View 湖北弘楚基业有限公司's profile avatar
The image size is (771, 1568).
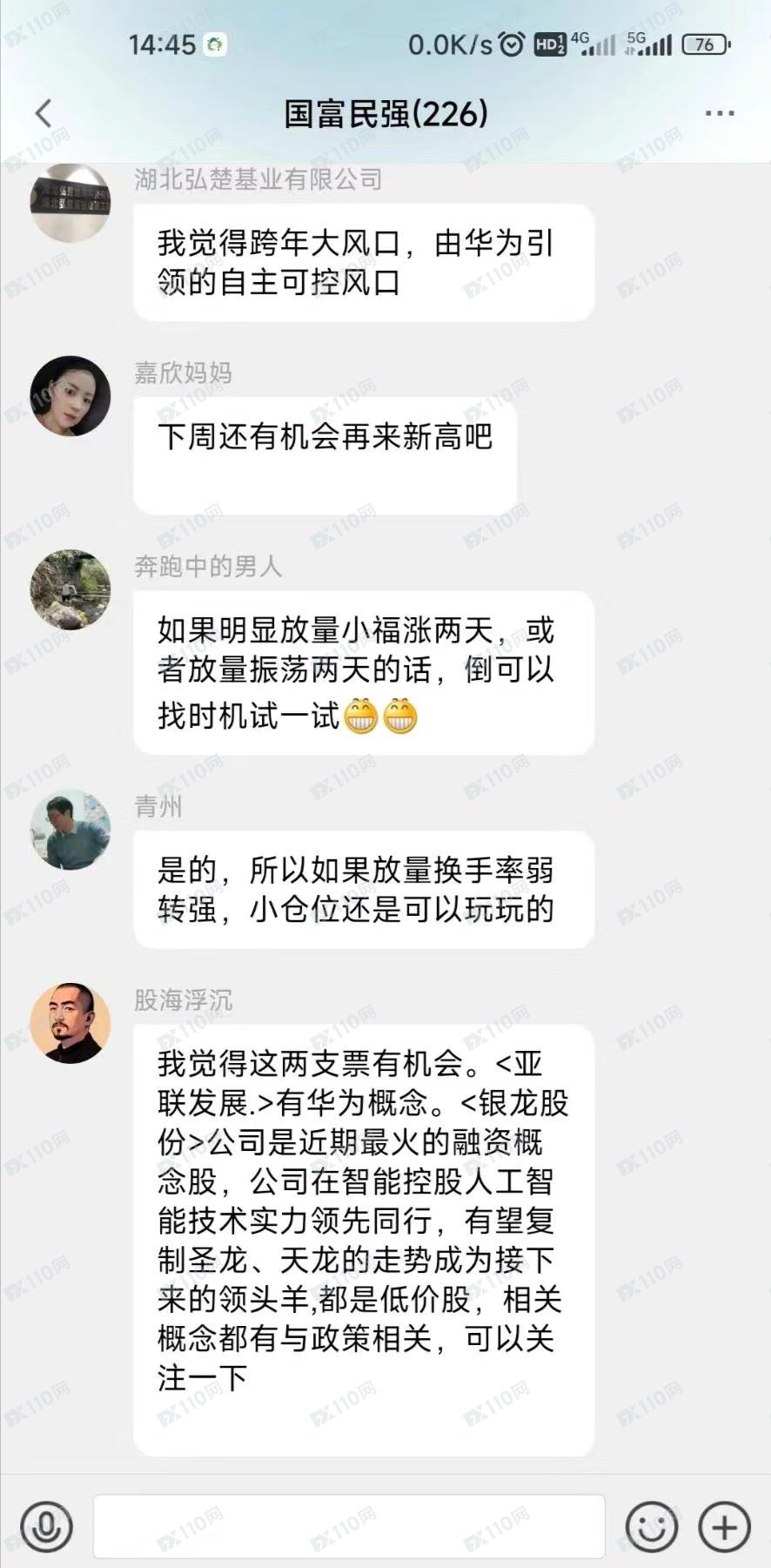[70, 203]
